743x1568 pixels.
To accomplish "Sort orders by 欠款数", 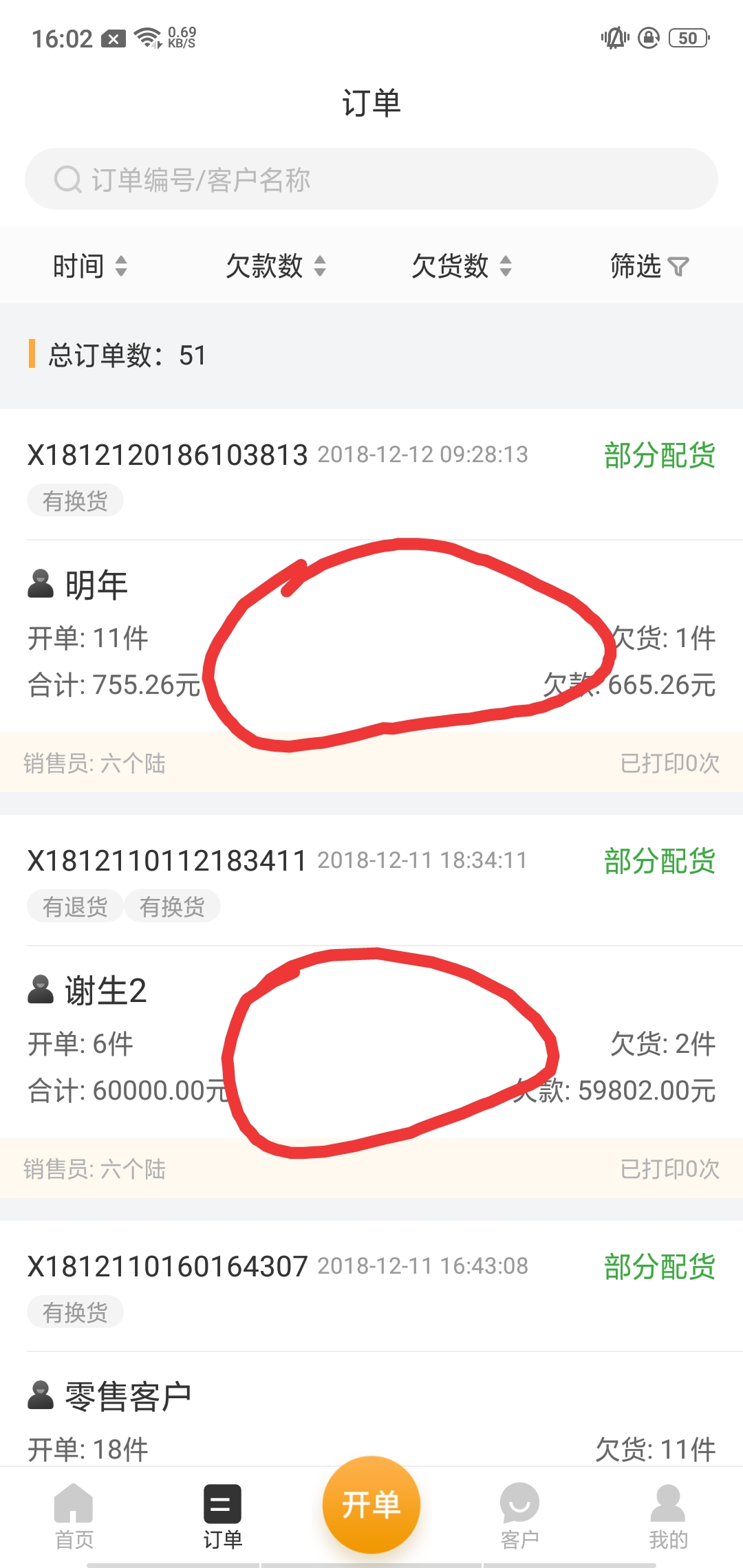I will coord(276,265).
